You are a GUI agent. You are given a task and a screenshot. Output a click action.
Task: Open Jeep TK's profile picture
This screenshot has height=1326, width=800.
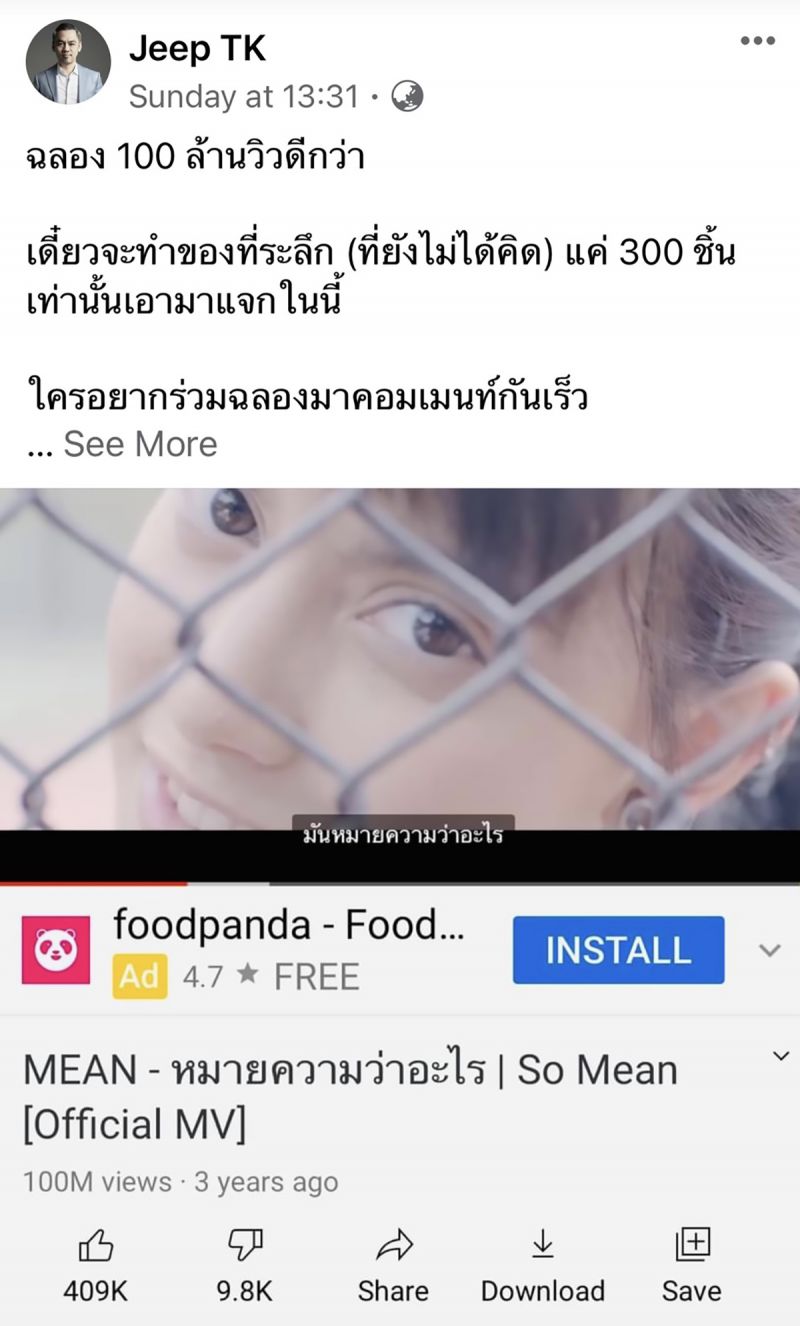[x=68, y=62]
